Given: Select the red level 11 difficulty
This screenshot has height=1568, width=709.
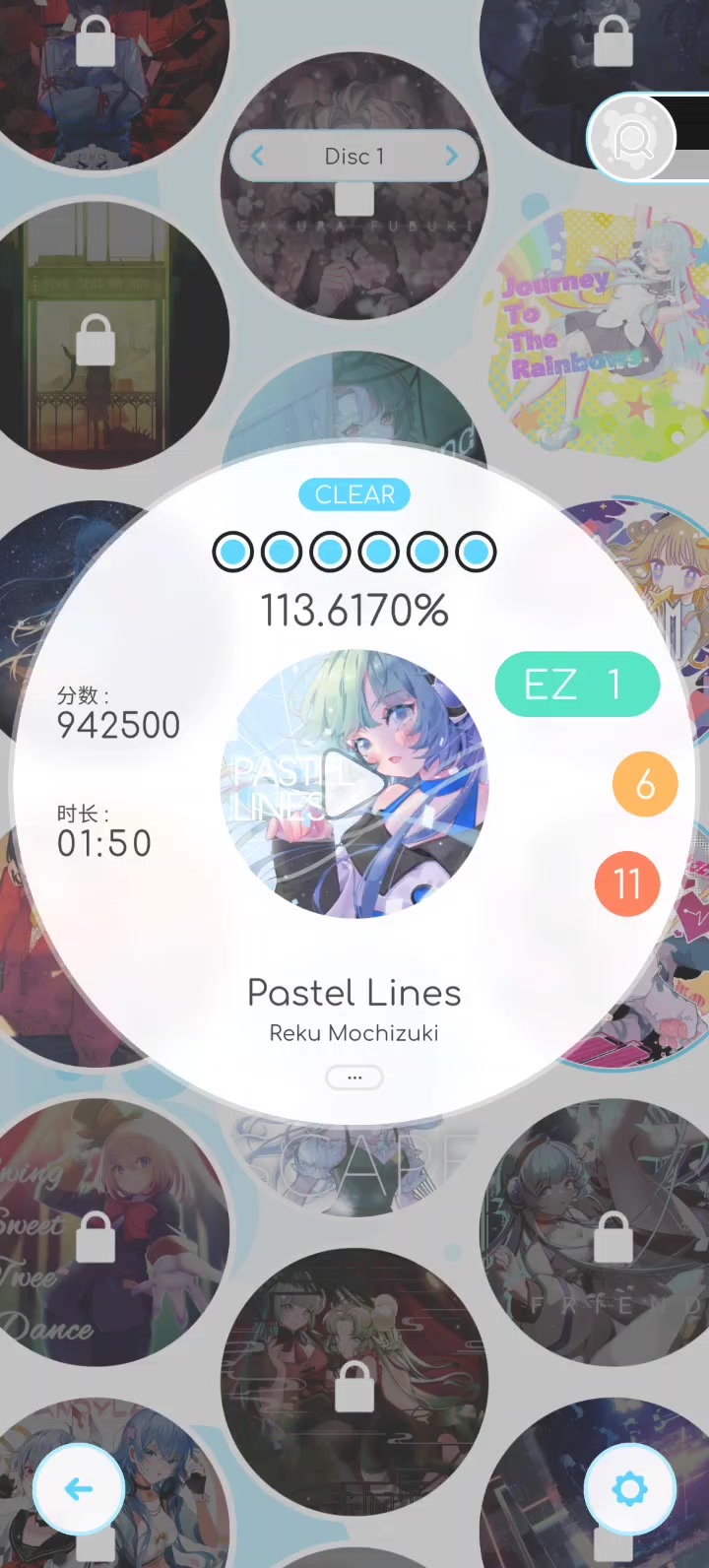Looking at the screenshot, I should click(627, 883).
